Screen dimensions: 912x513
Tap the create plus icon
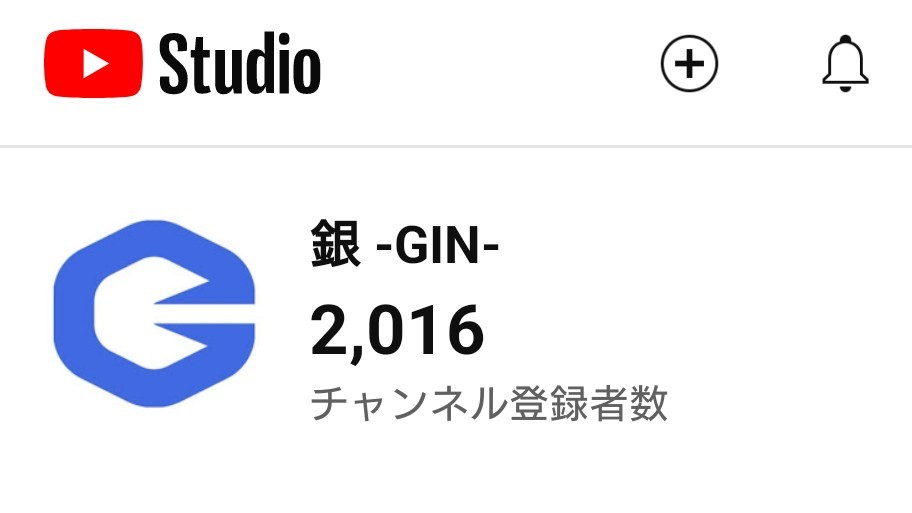pyautogui.click(x=690, y=64)
